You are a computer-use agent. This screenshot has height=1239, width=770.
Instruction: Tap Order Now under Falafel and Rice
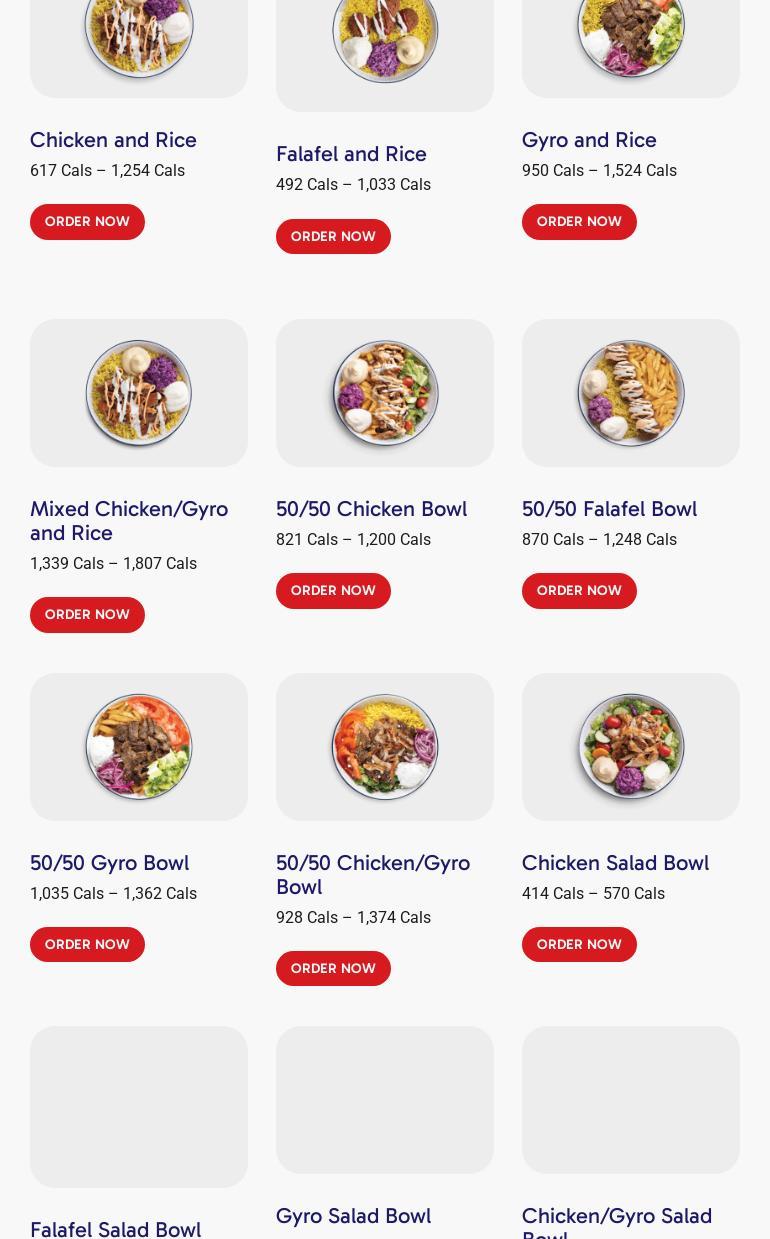pyautogui.click(x=333, y=237)
